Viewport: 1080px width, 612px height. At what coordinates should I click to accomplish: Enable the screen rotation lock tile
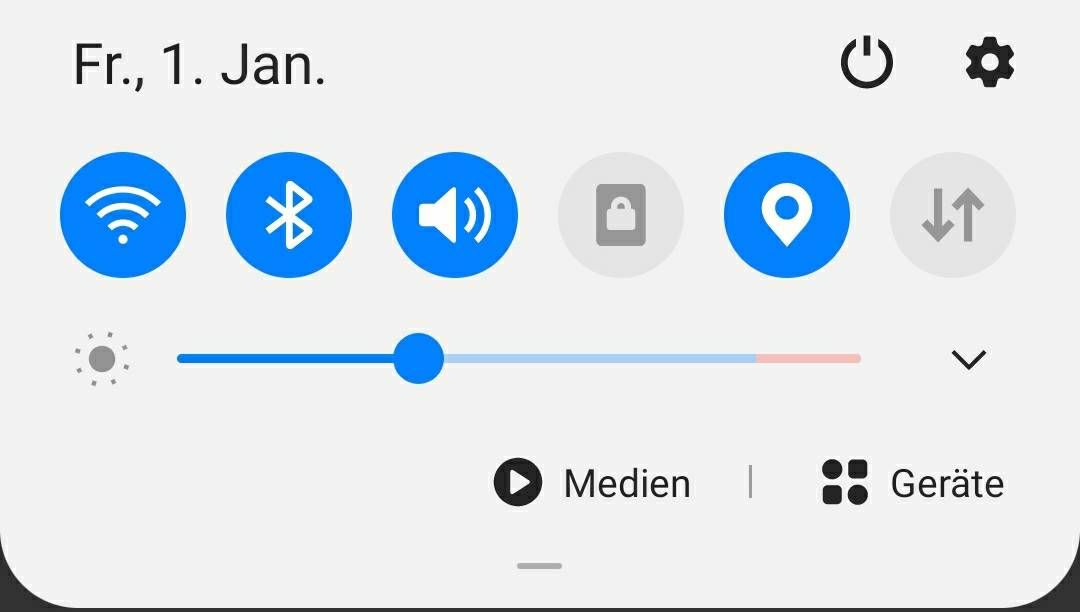(x=621, y=215)
